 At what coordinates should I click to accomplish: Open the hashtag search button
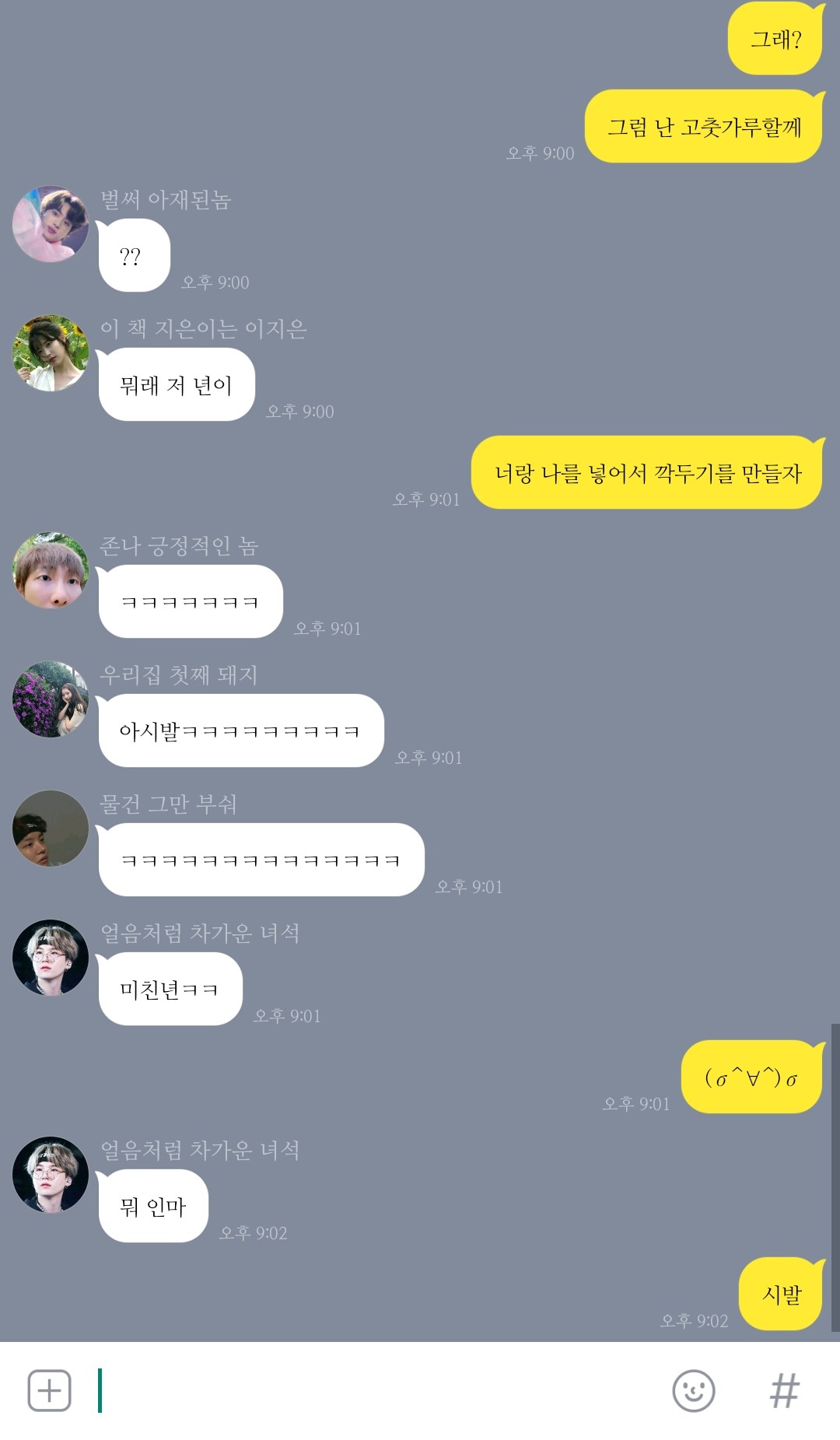pos(784,1390)
